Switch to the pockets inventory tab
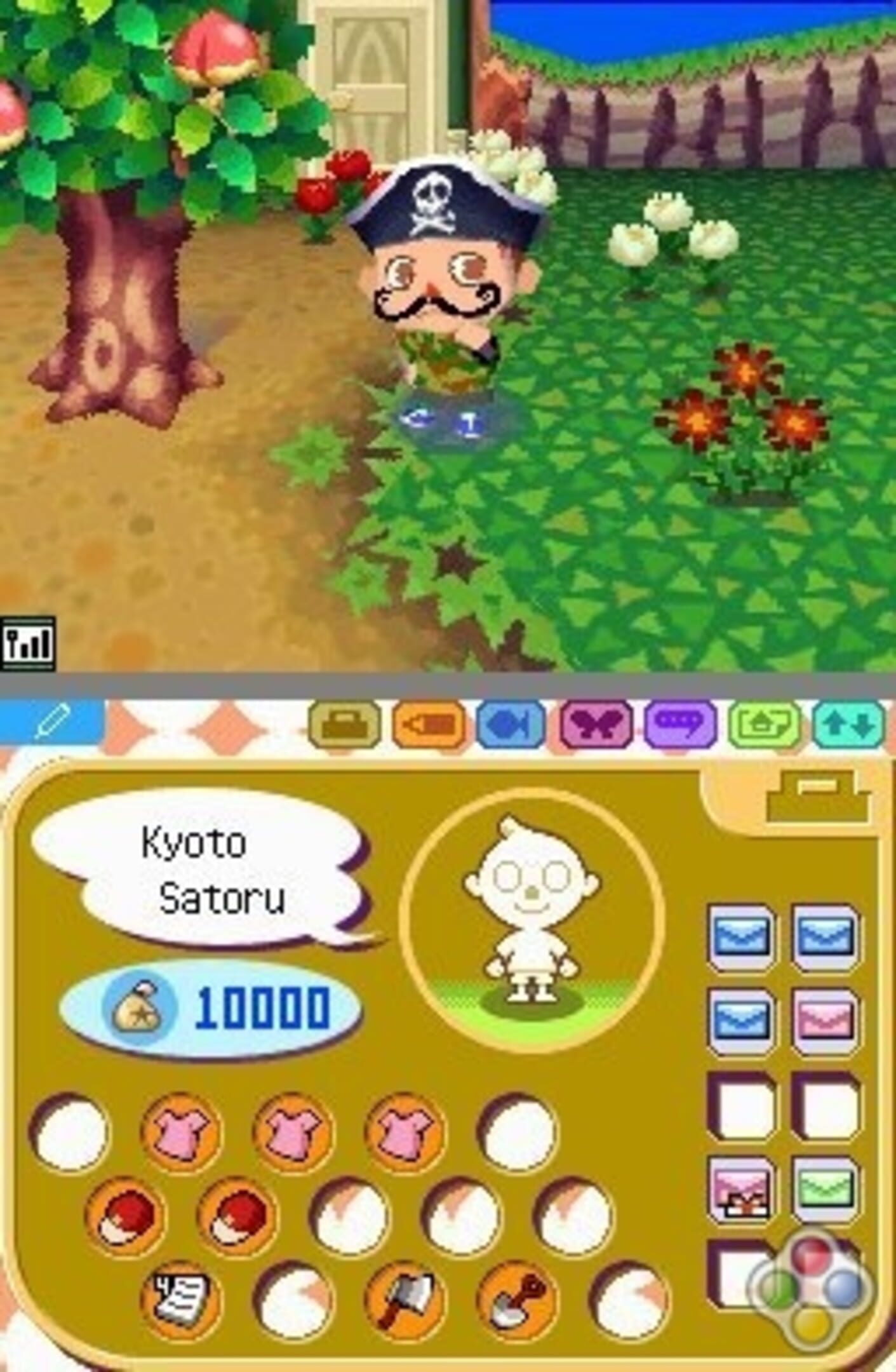 click(x=344, y=725)
